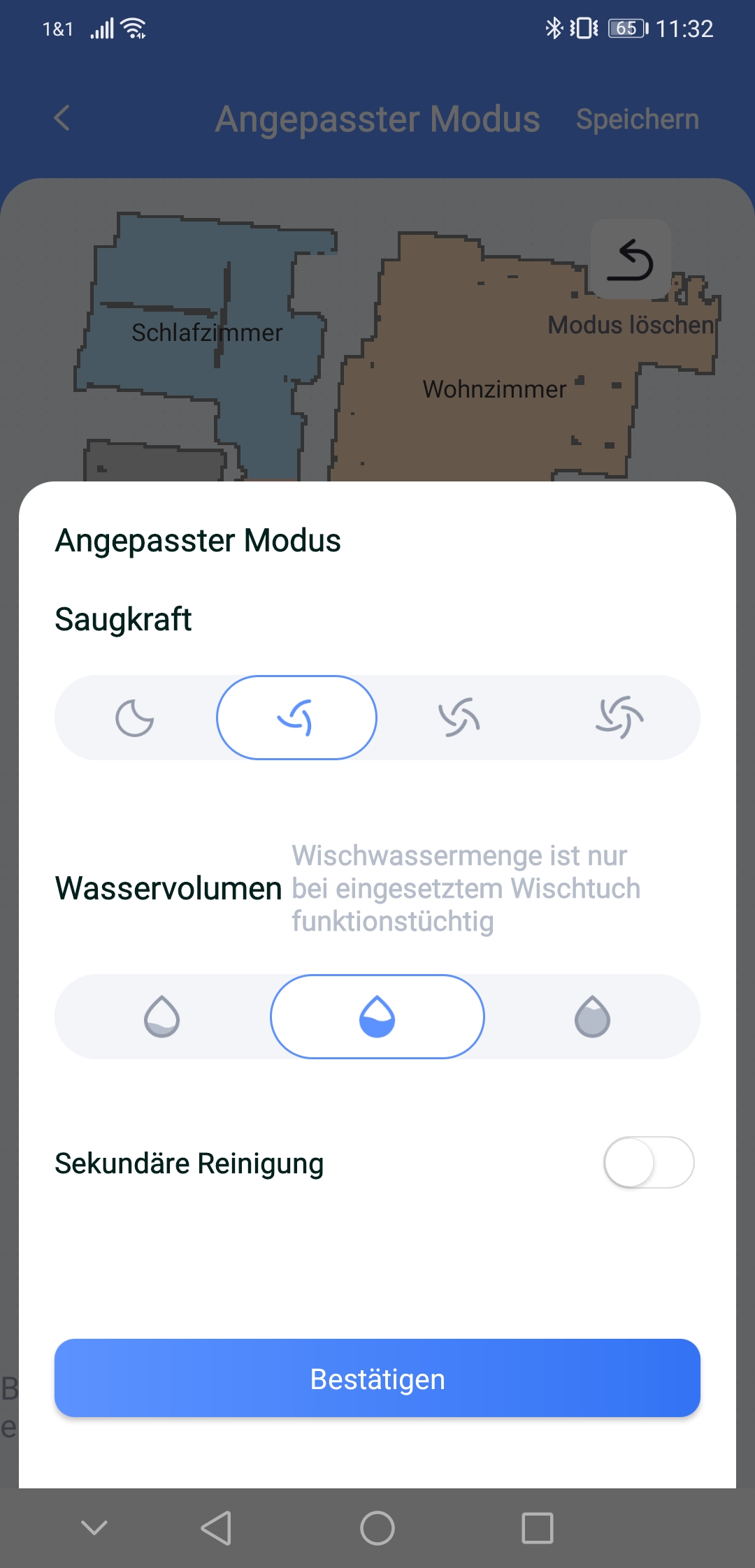The image size is (755, 1568).
Task: Select the low water volume droplet
Action: (x=162, y=1017)
